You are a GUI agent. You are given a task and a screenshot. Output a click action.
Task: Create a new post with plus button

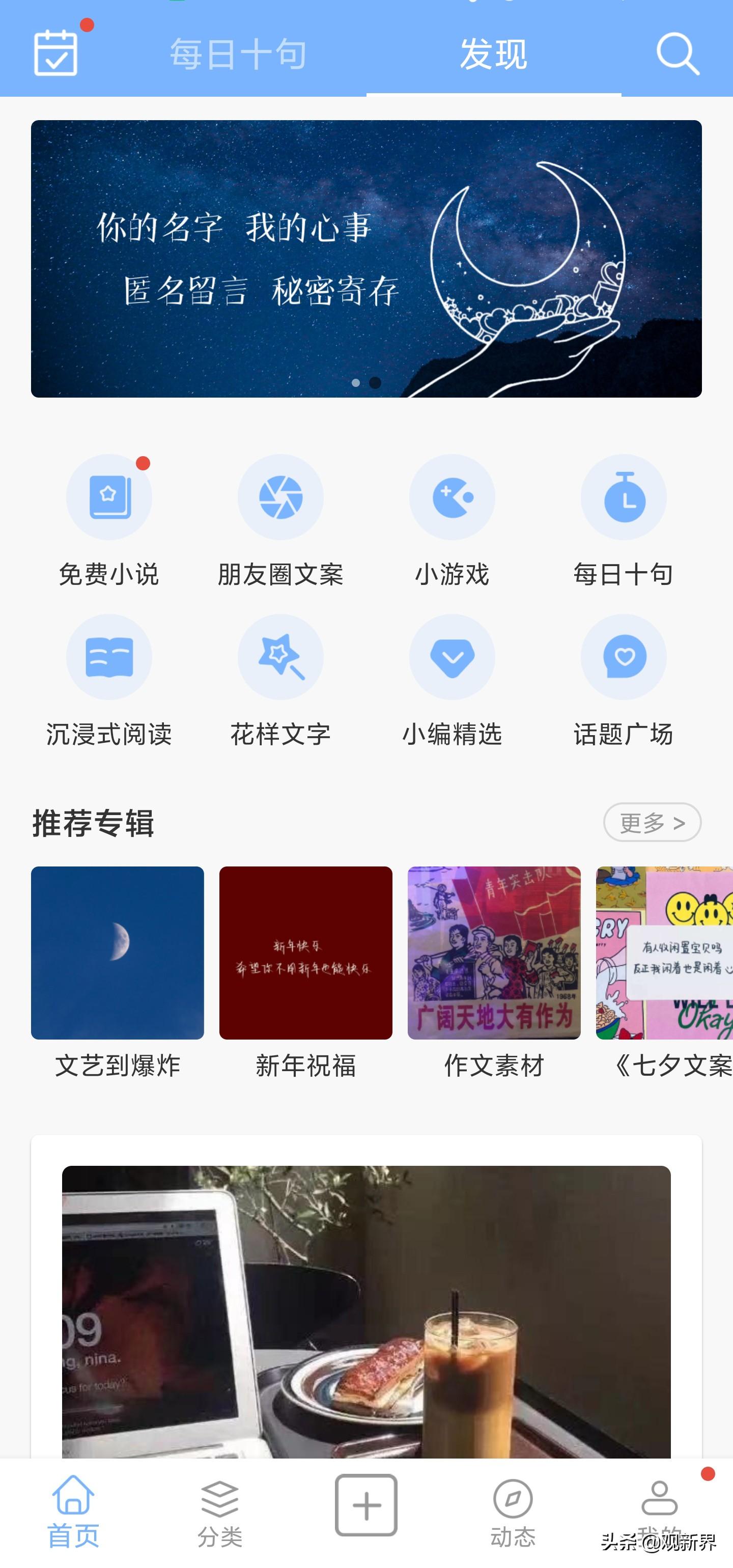366,1505
